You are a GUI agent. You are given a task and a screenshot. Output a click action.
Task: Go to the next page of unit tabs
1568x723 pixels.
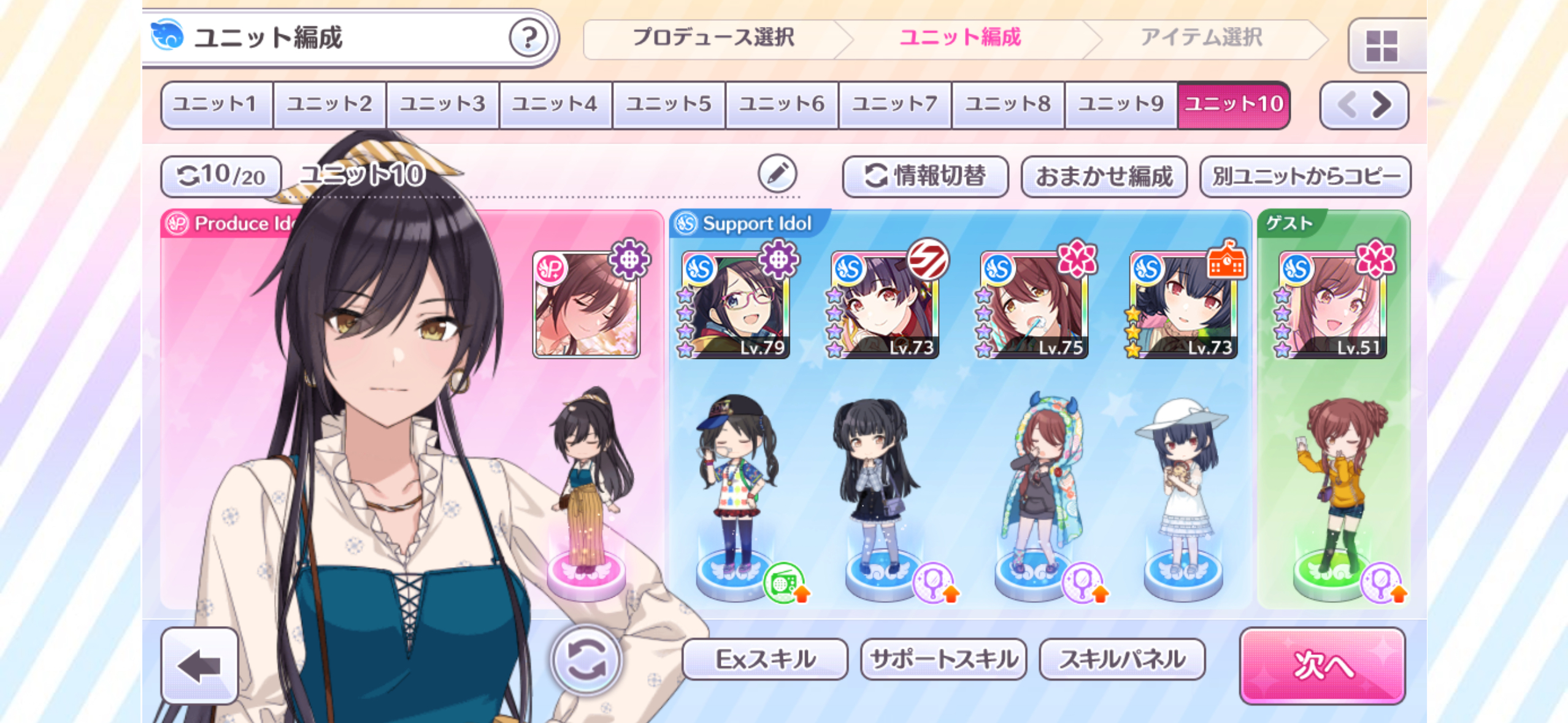pos(1382,105)
